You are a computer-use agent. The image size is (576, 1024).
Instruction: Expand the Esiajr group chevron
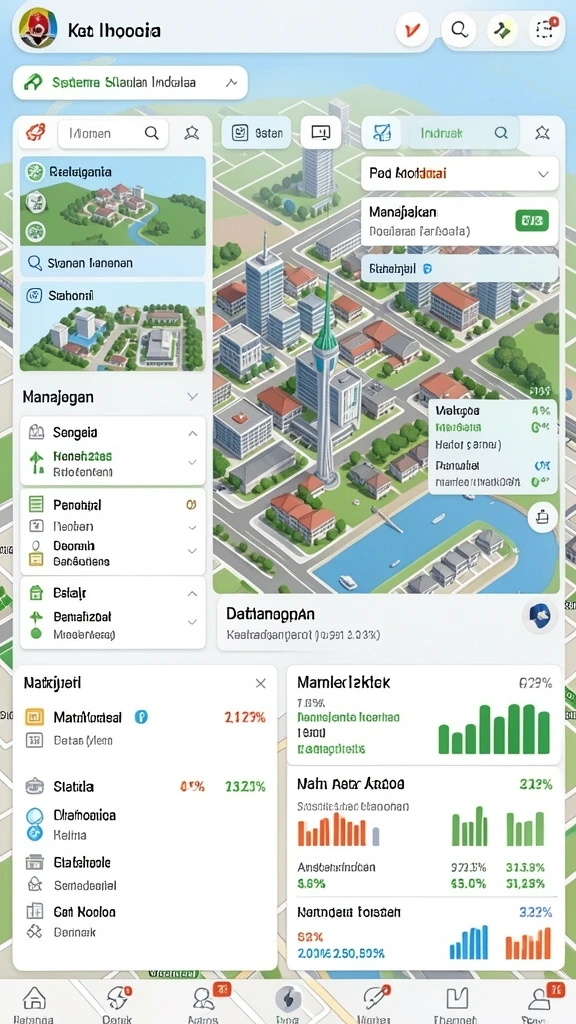192,594
